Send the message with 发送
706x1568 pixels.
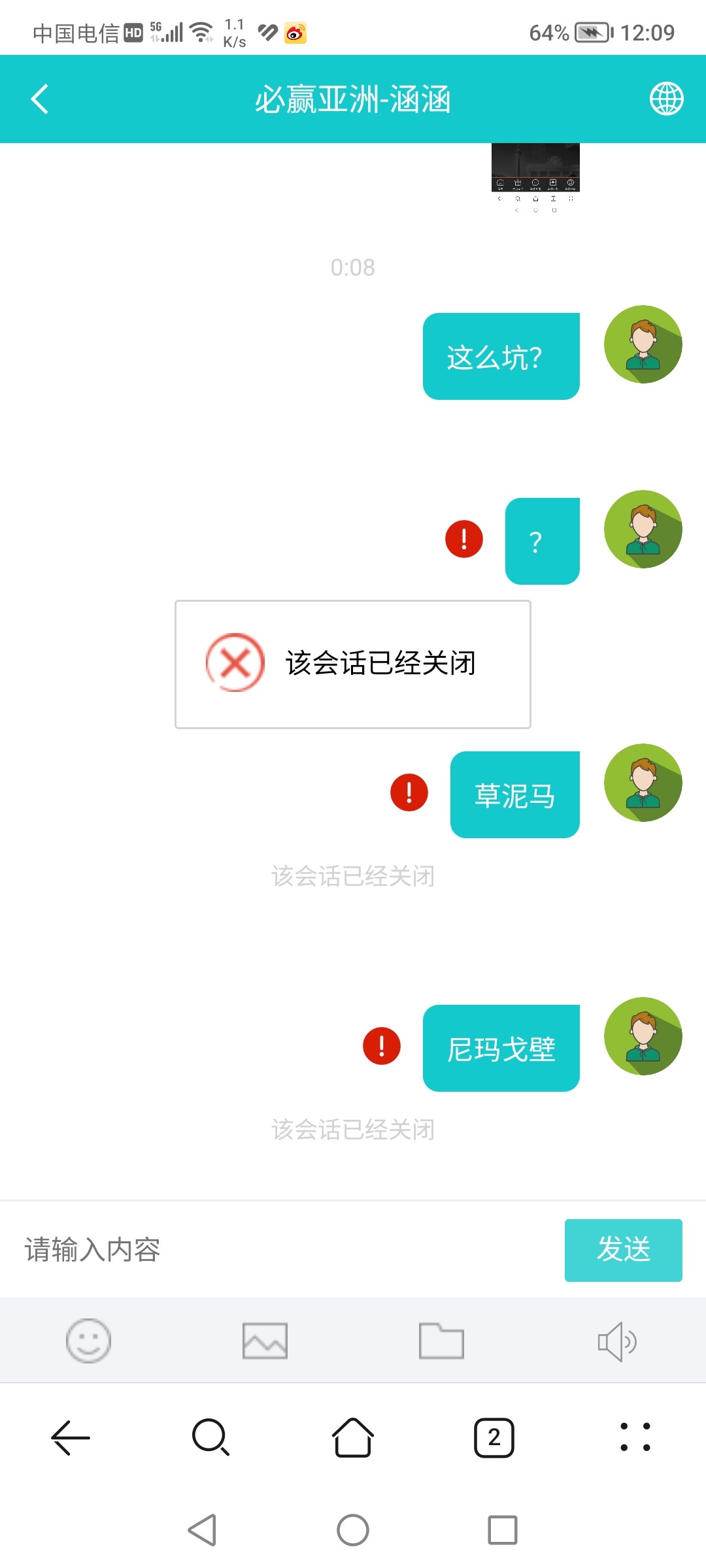click(x=623, y=1249)
